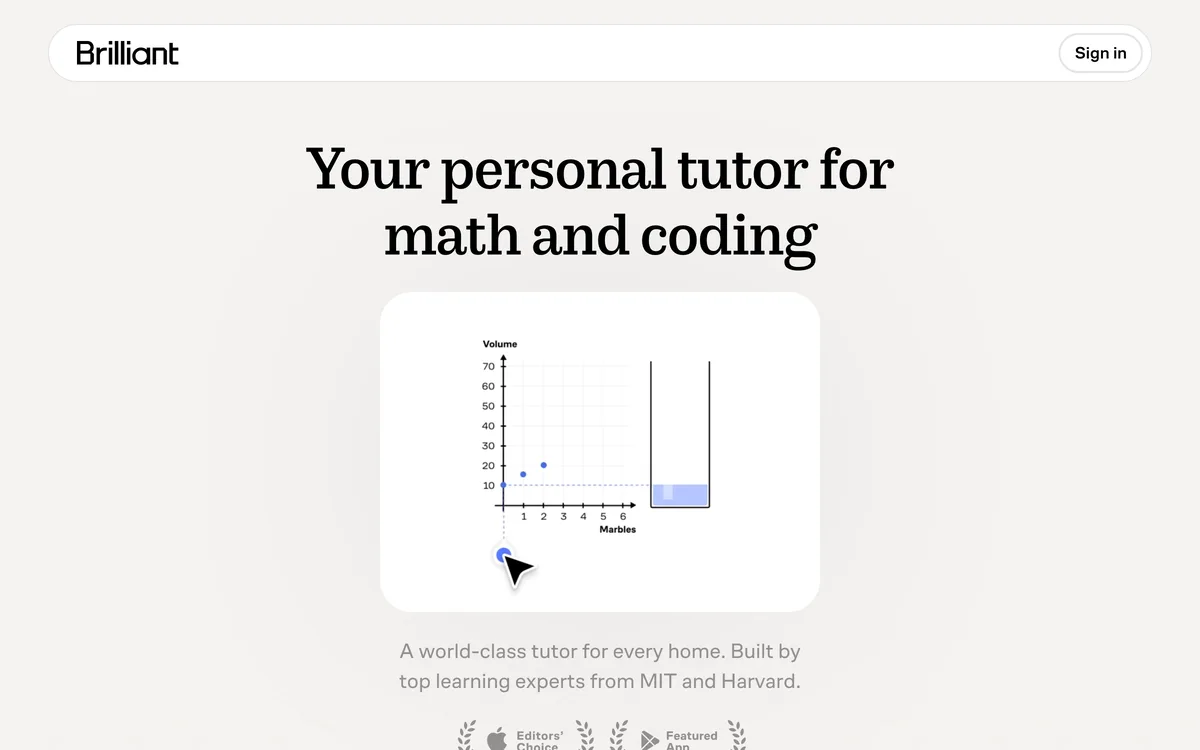
Task: Tap the Sign in button
Action: tap(1100, 53)
